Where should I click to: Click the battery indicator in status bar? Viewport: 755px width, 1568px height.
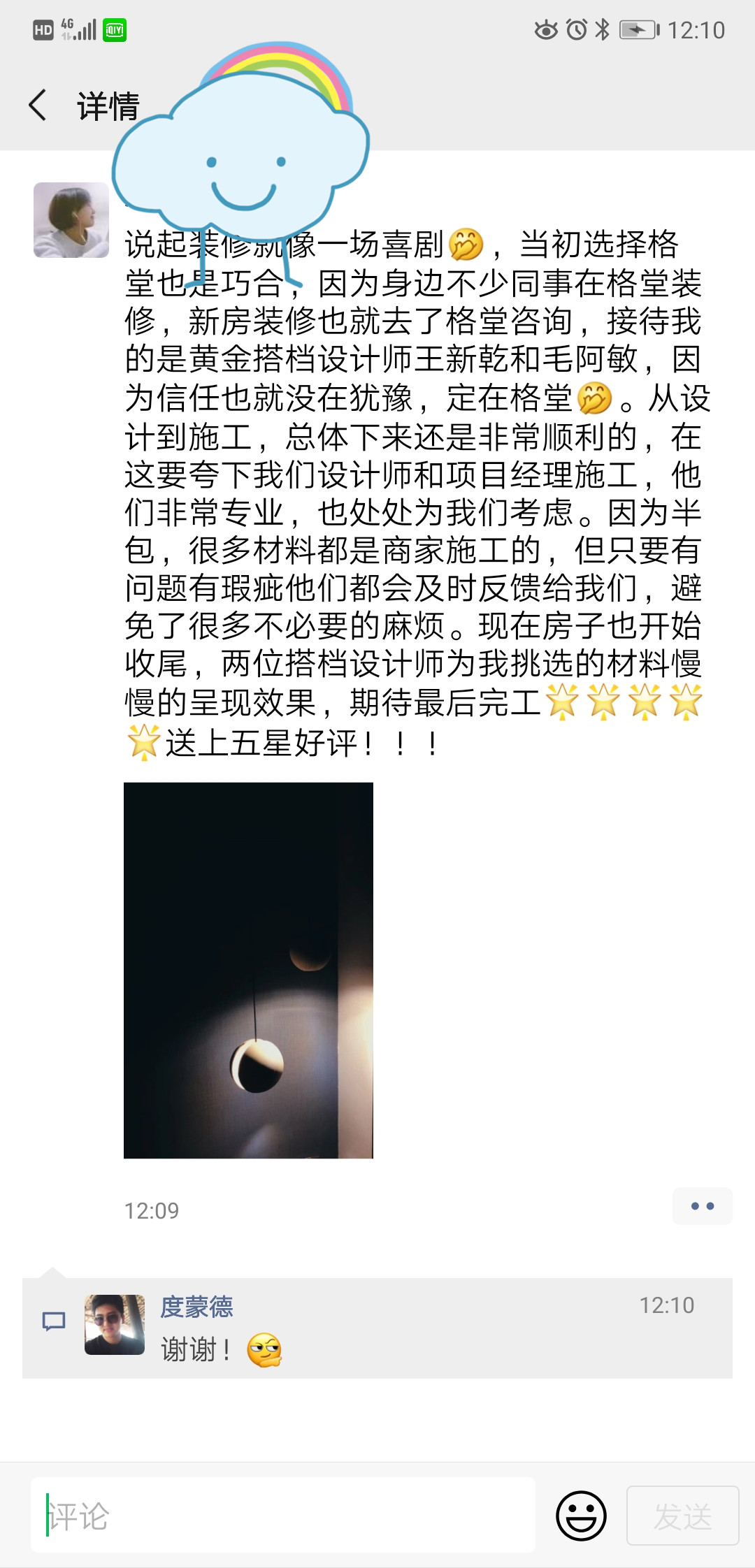pos(638,29)
